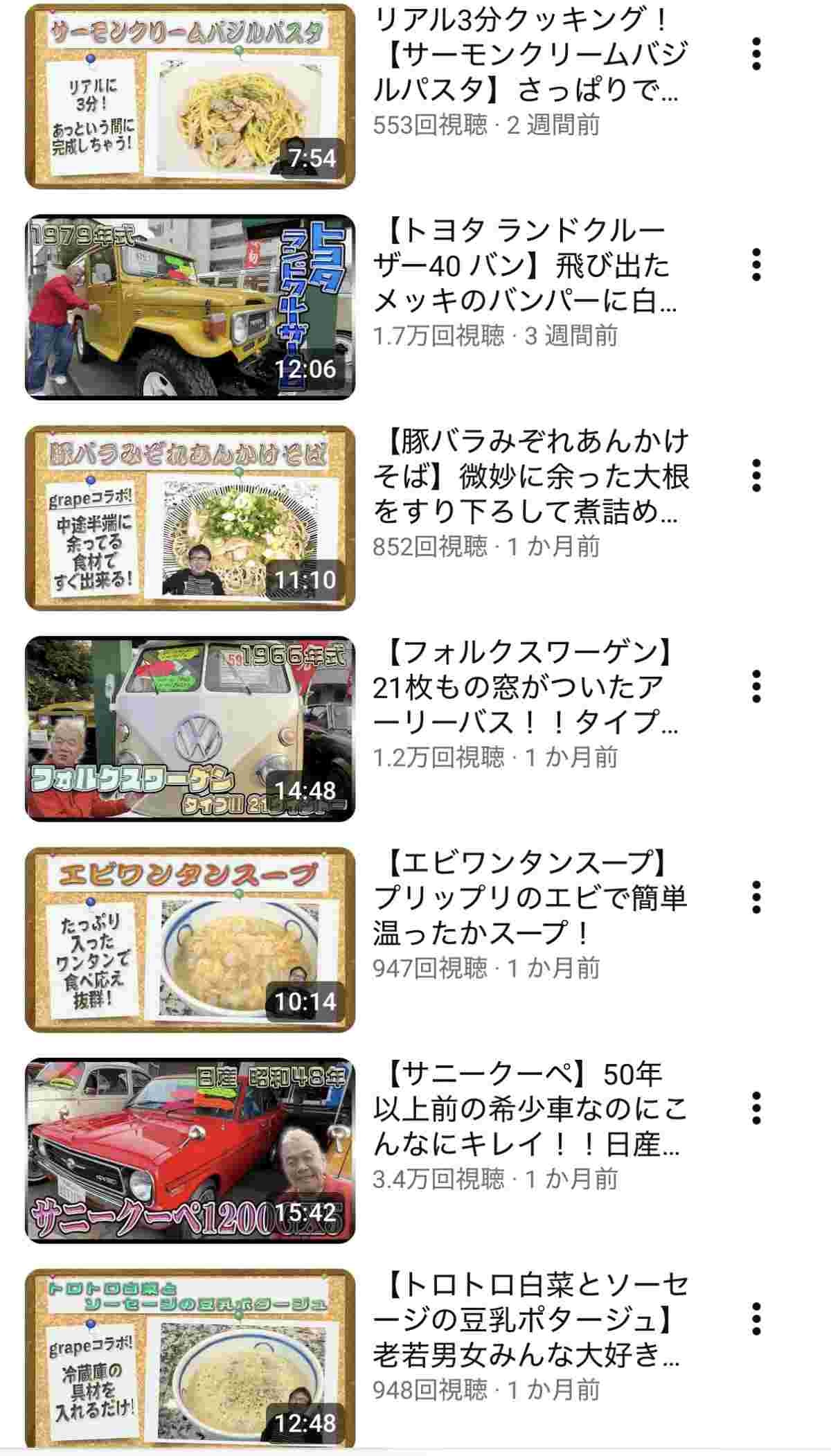
Task: Open options for サーモンクリームバジルパスタ video
Action: click(x=756, y=54)
